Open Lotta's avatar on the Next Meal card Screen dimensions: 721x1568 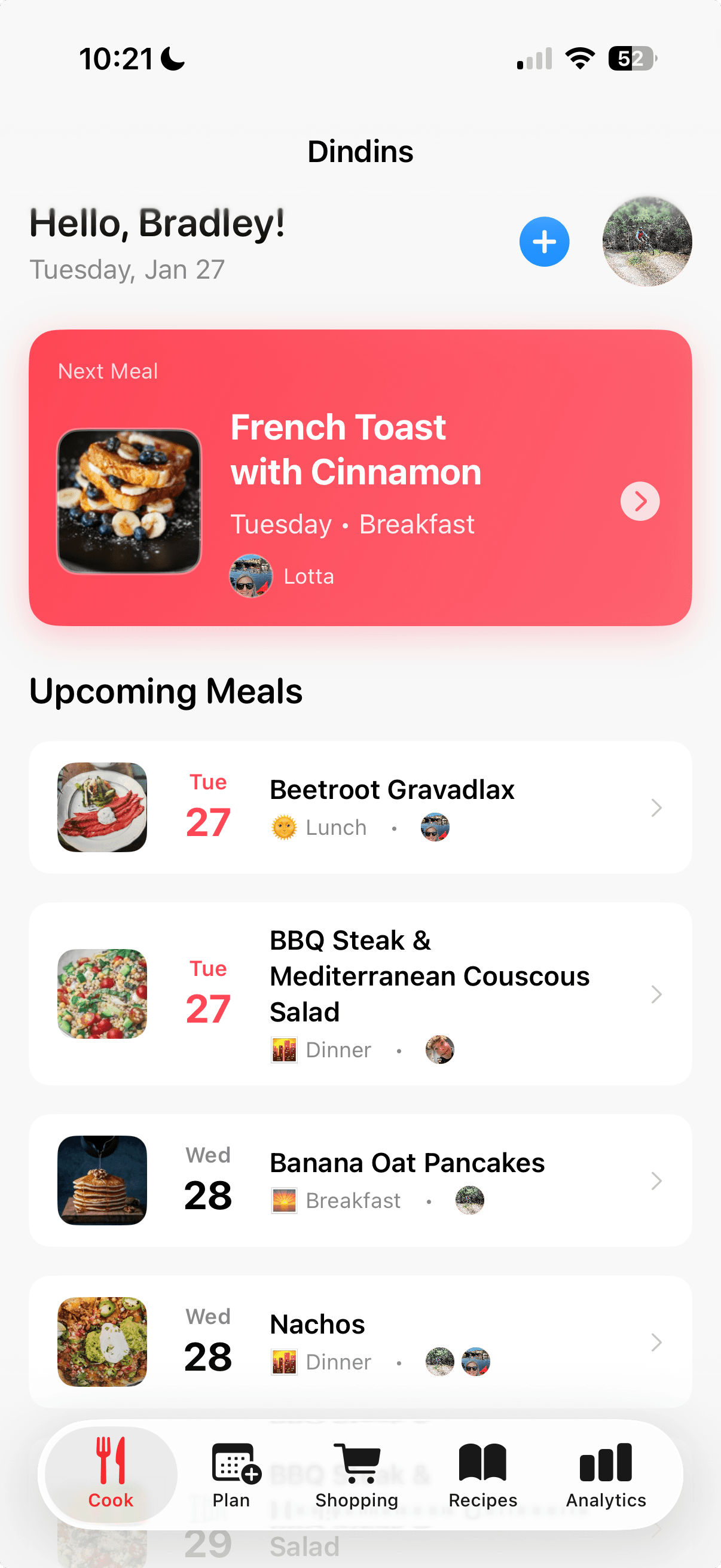click(250, 575)
